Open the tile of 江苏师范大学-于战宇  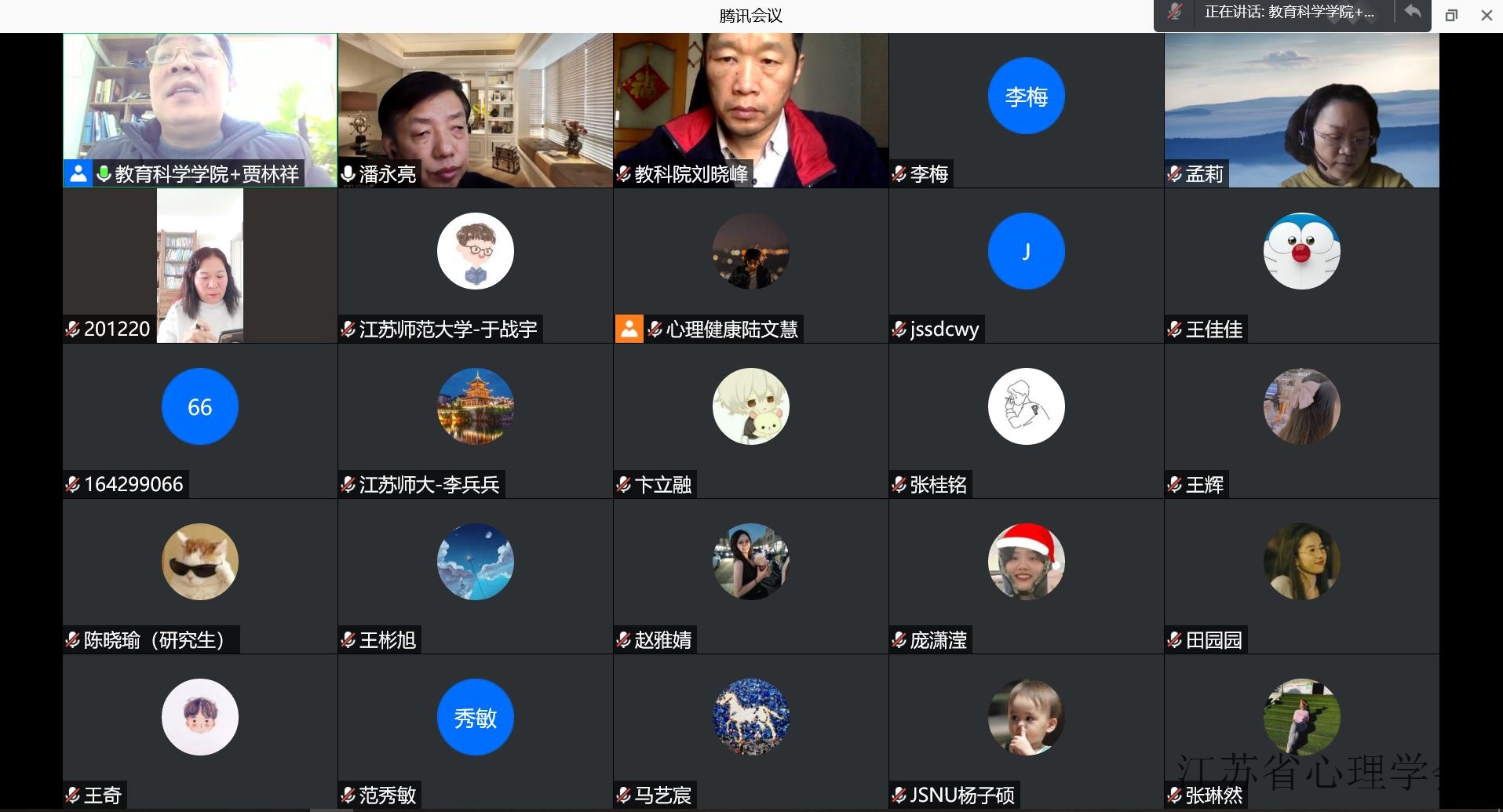coord(475,265)
